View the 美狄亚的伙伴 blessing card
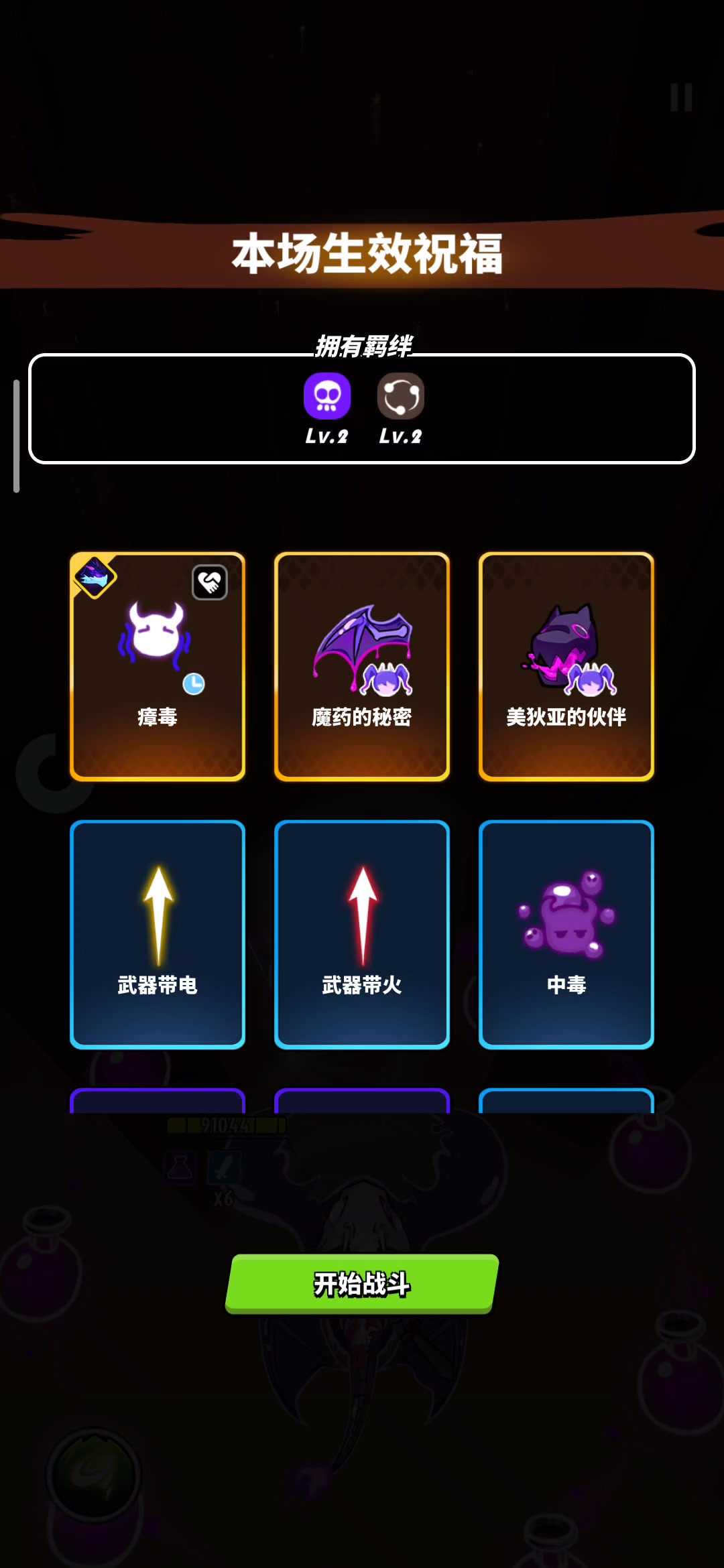 point(566,667)
